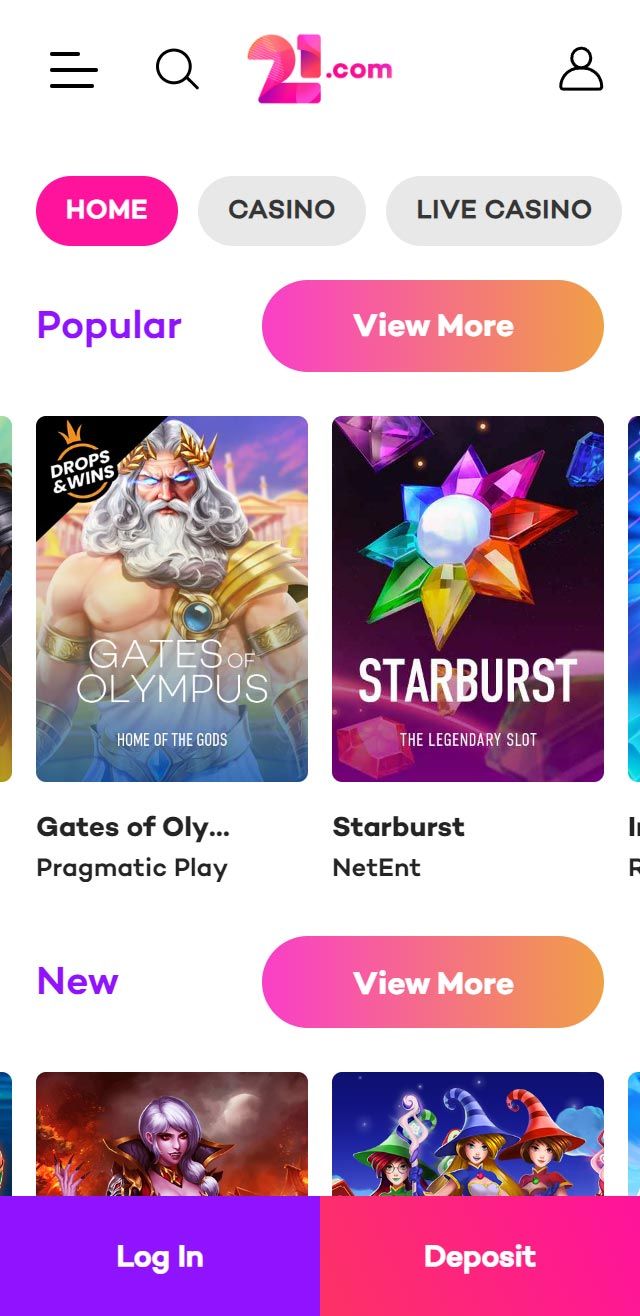Tap the Deposit button
Image resolution: width=640 pixels, height=1316 pixels.
click(x=480, y=1256)
